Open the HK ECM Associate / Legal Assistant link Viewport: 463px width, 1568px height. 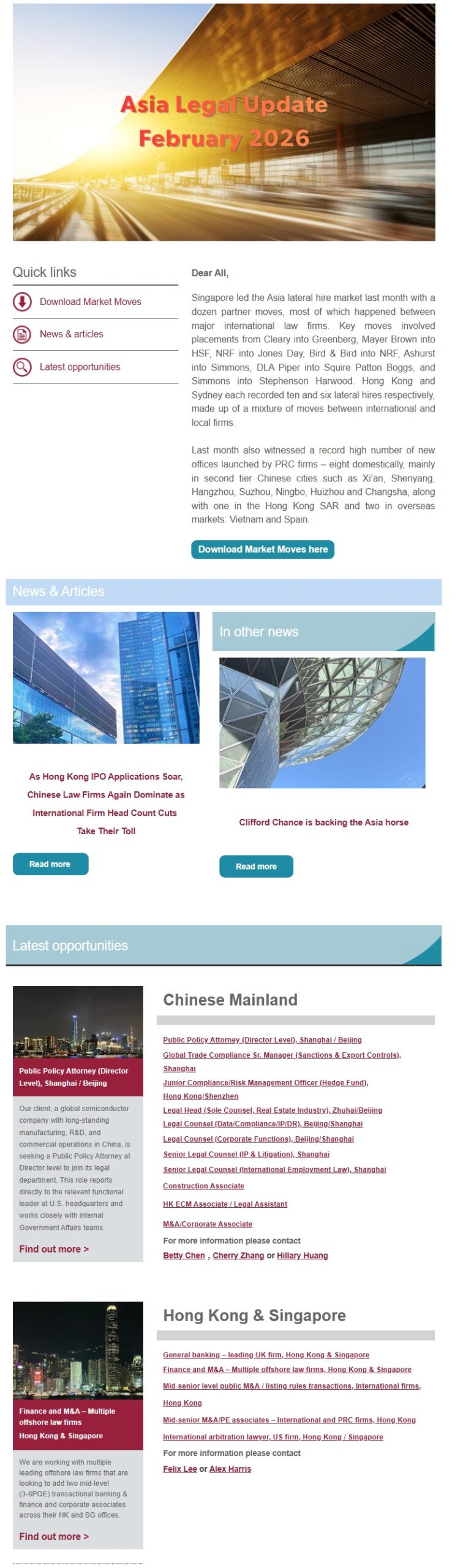pos(225,1204)
